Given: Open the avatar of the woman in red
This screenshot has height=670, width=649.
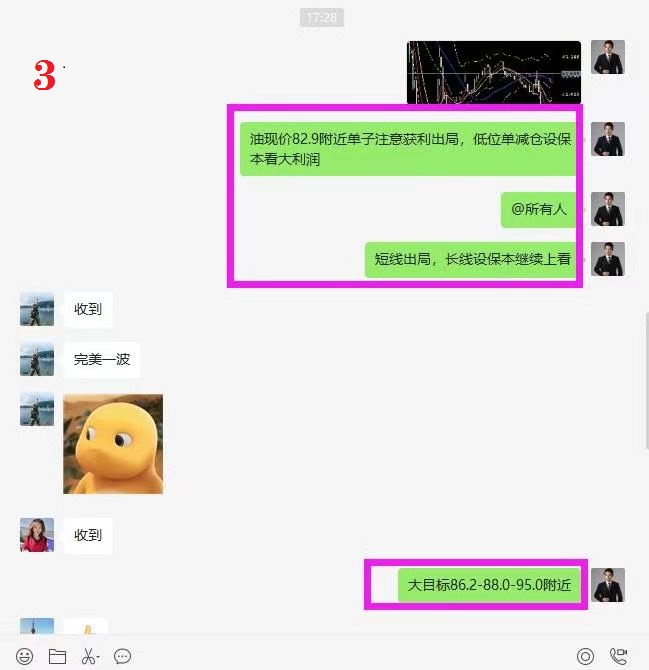Looking at the screenshot, I should 37,535.
